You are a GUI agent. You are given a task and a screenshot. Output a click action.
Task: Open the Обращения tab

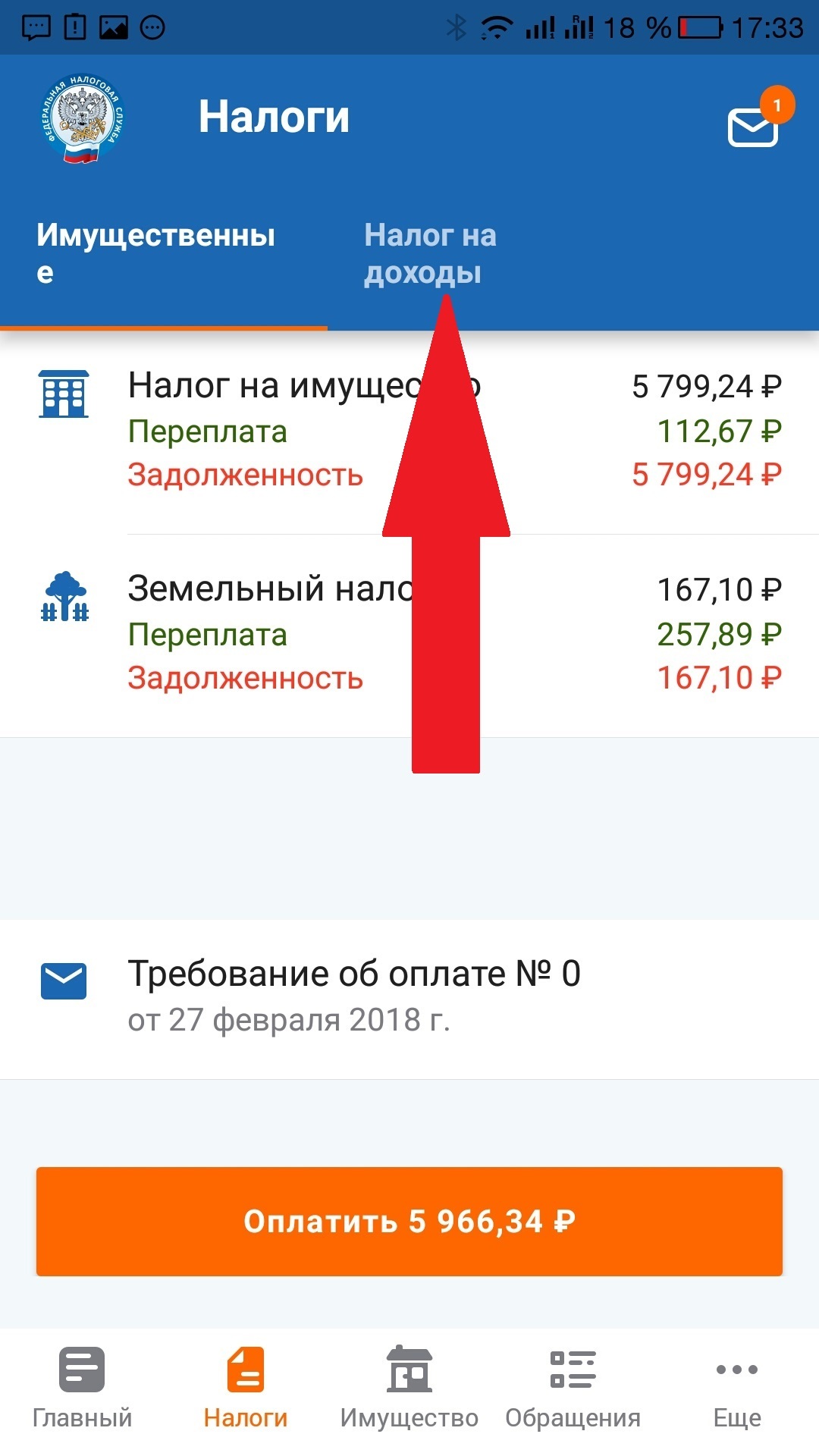(573, 1389)
